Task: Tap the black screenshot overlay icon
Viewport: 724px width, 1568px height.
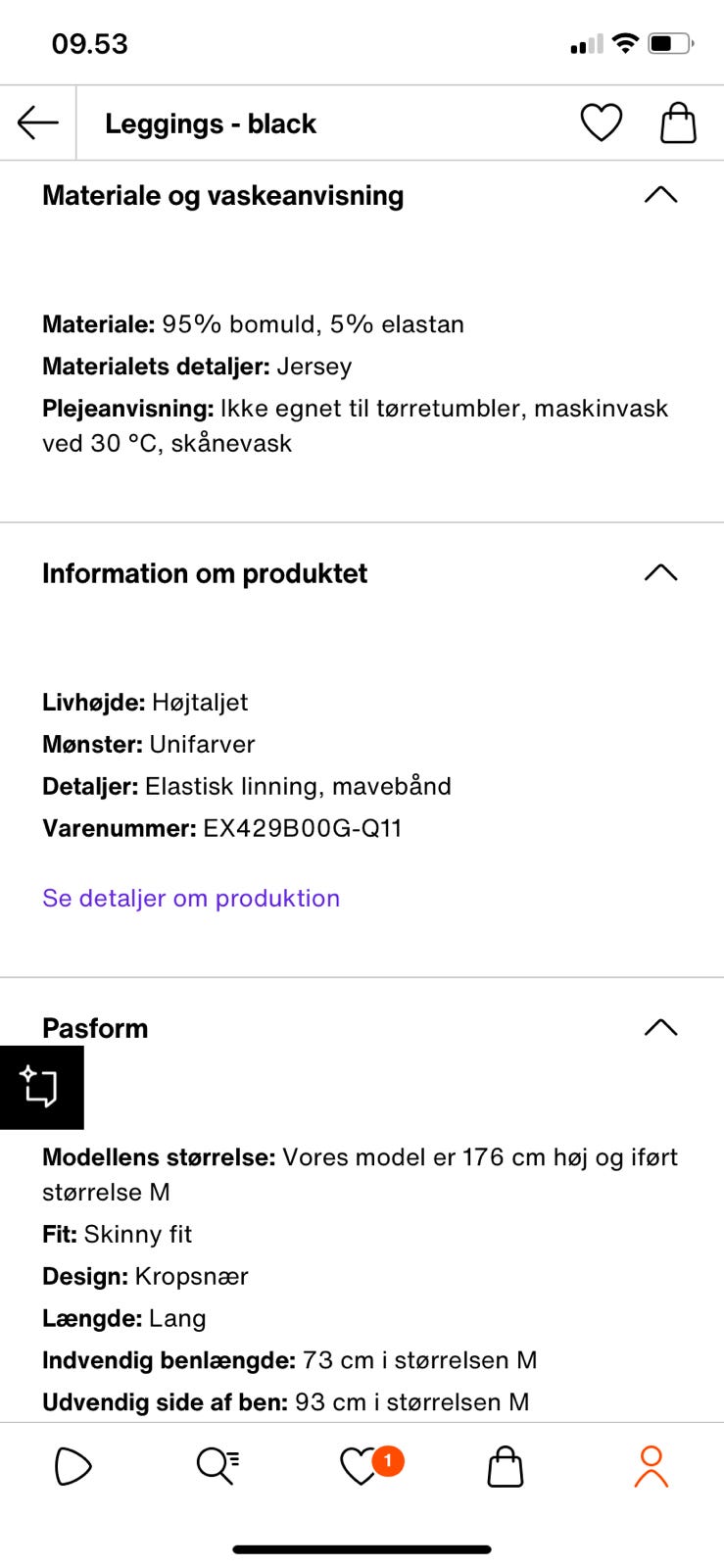Action: coord(43,1087)
